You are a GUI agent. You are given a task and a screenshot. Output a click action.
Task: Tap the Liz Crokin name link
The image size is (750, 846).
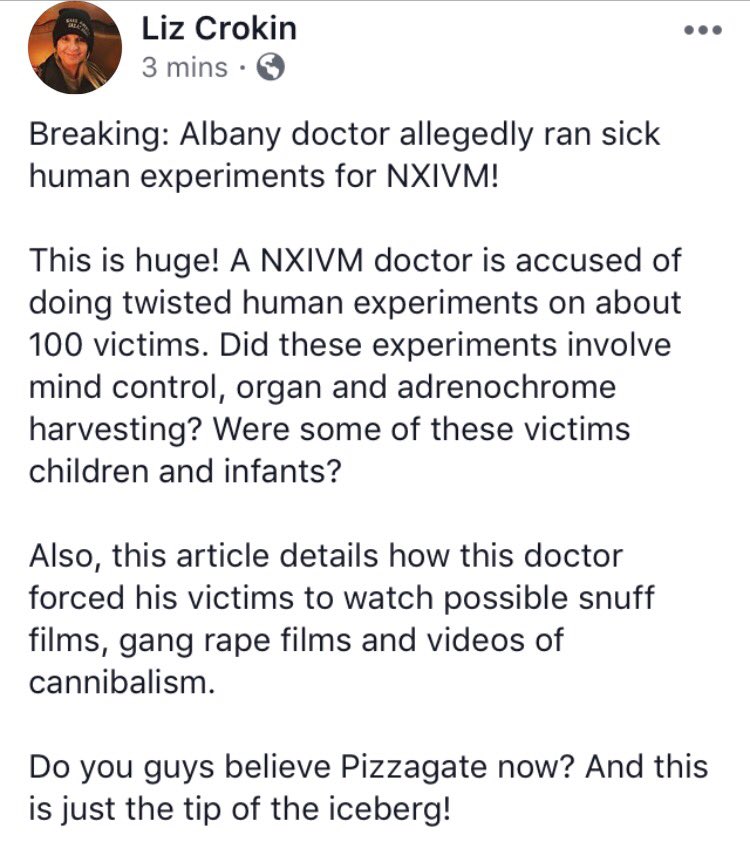[x=219, y=28]
